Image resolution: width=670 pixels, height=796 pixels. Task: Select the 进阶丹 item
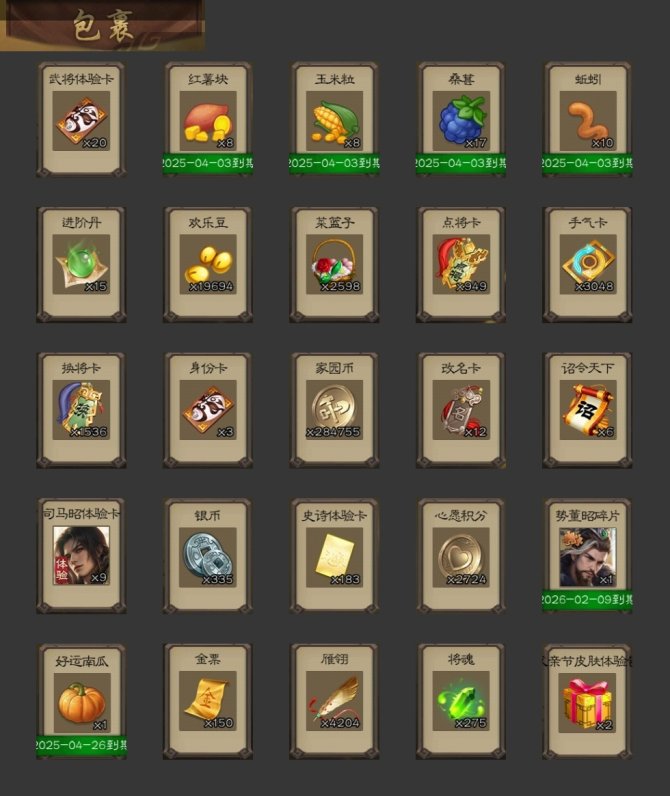click(81, 266)
